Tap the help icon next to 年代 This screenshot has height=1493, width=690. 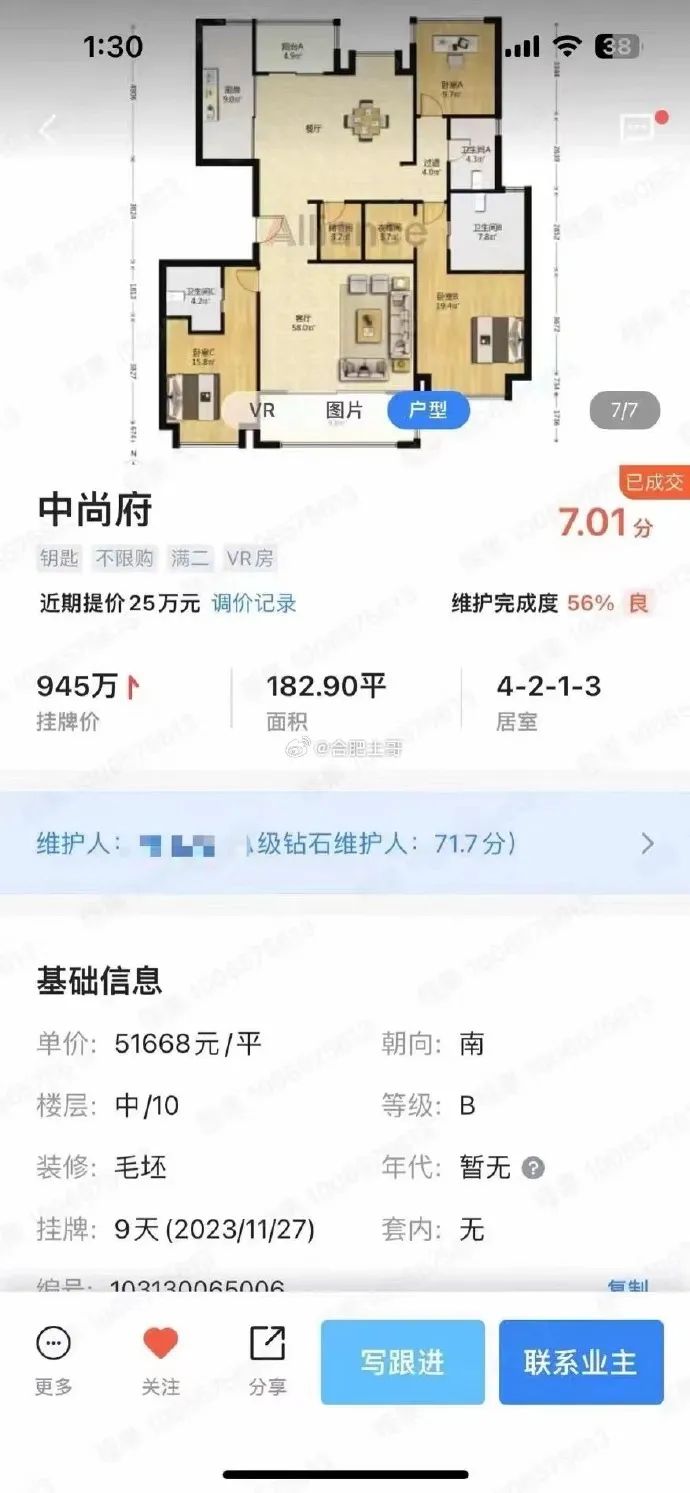tap(534, 1167)
